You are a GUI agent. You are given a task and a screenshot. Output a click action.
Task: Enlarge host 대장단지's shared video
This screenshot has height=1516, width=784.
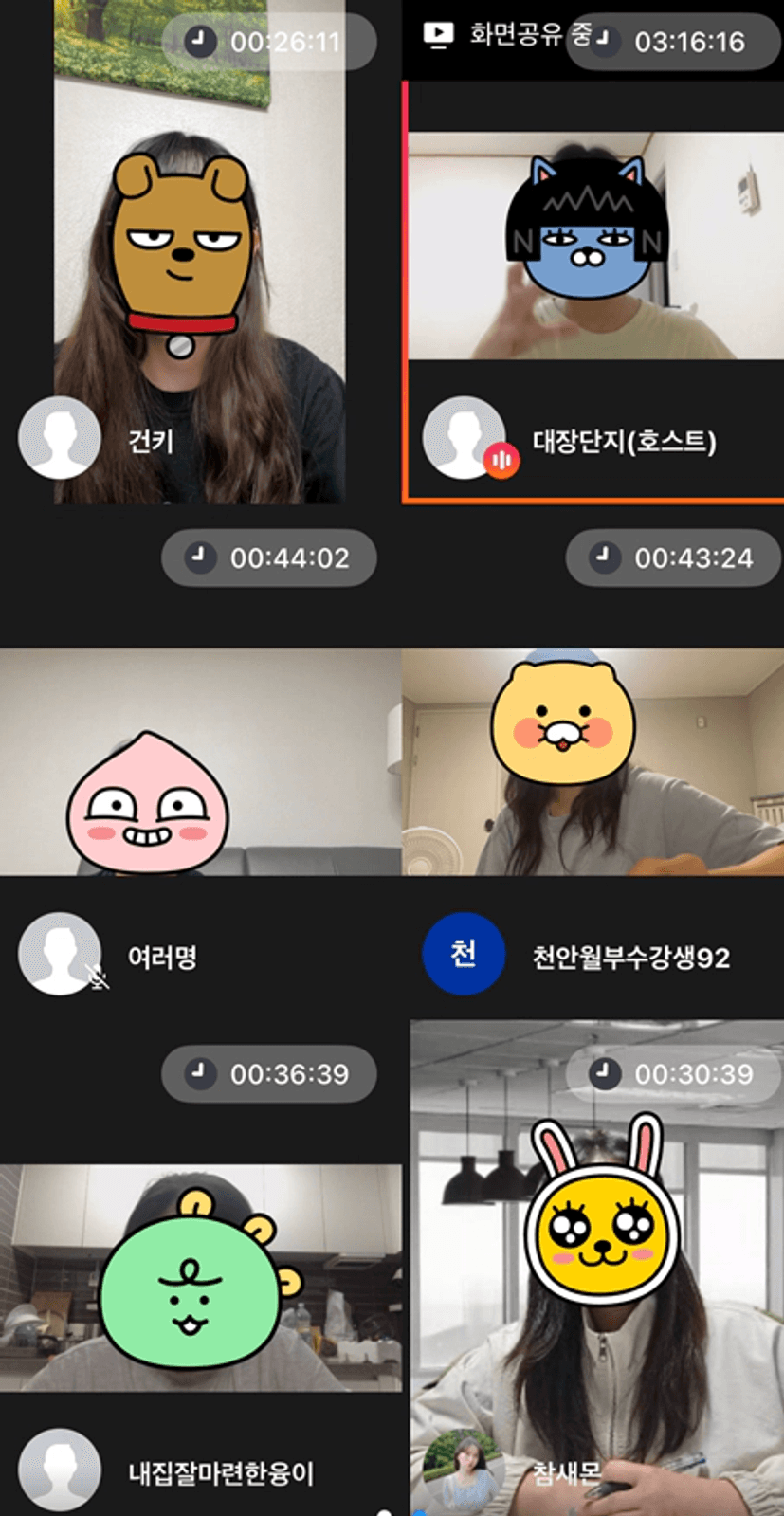(595, 247)
